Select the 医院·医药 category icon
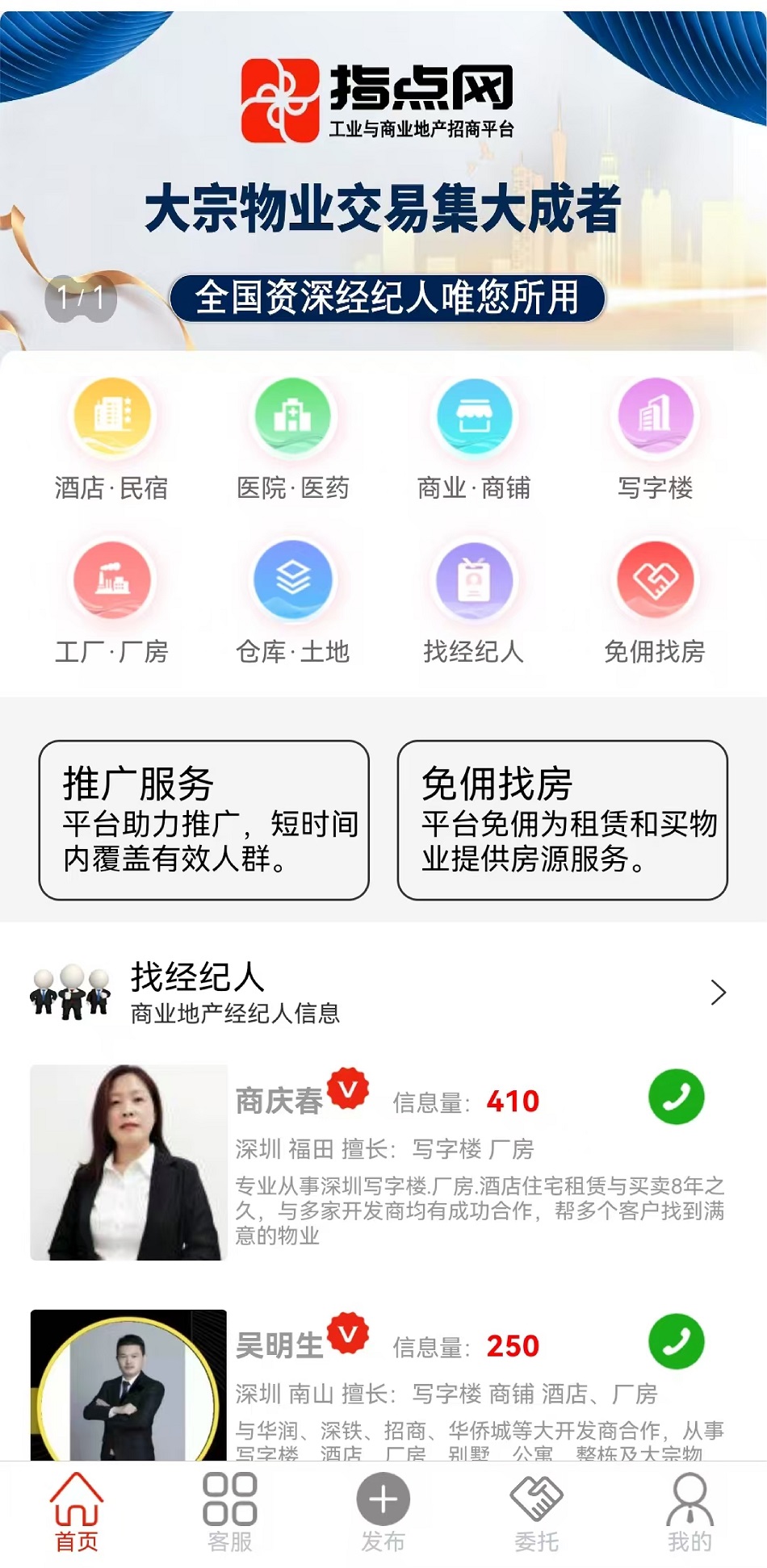This screenshot has width=767, height=1568. click(291, 416)
